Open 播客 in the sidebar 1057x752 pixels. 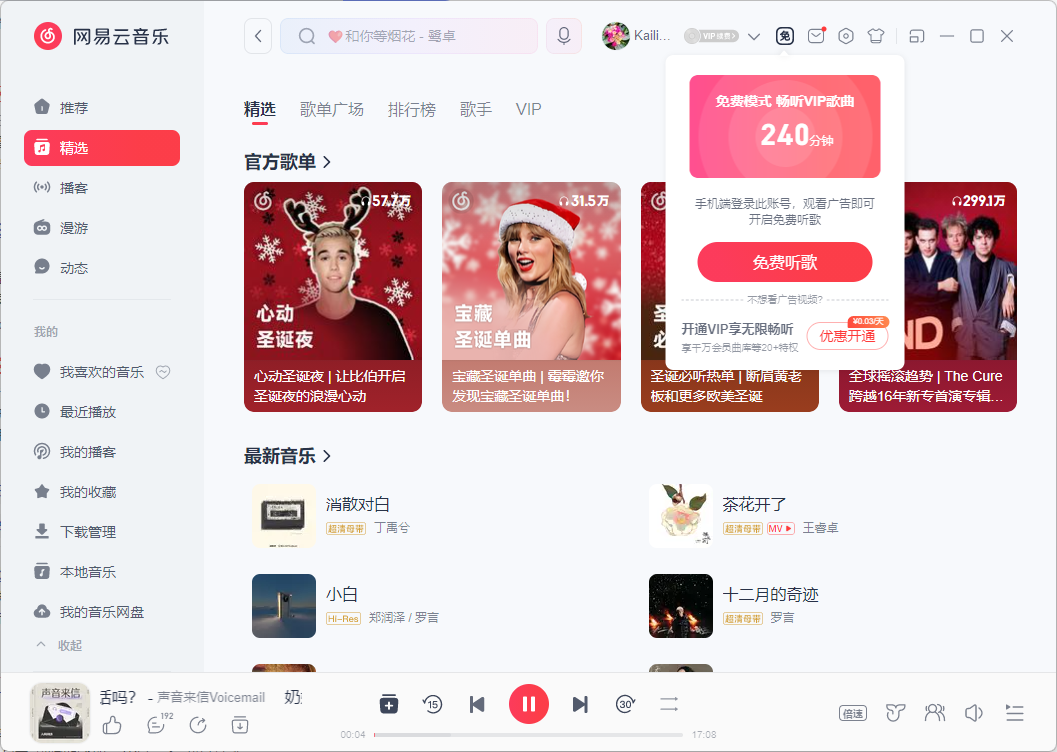[x=74, y=188]
